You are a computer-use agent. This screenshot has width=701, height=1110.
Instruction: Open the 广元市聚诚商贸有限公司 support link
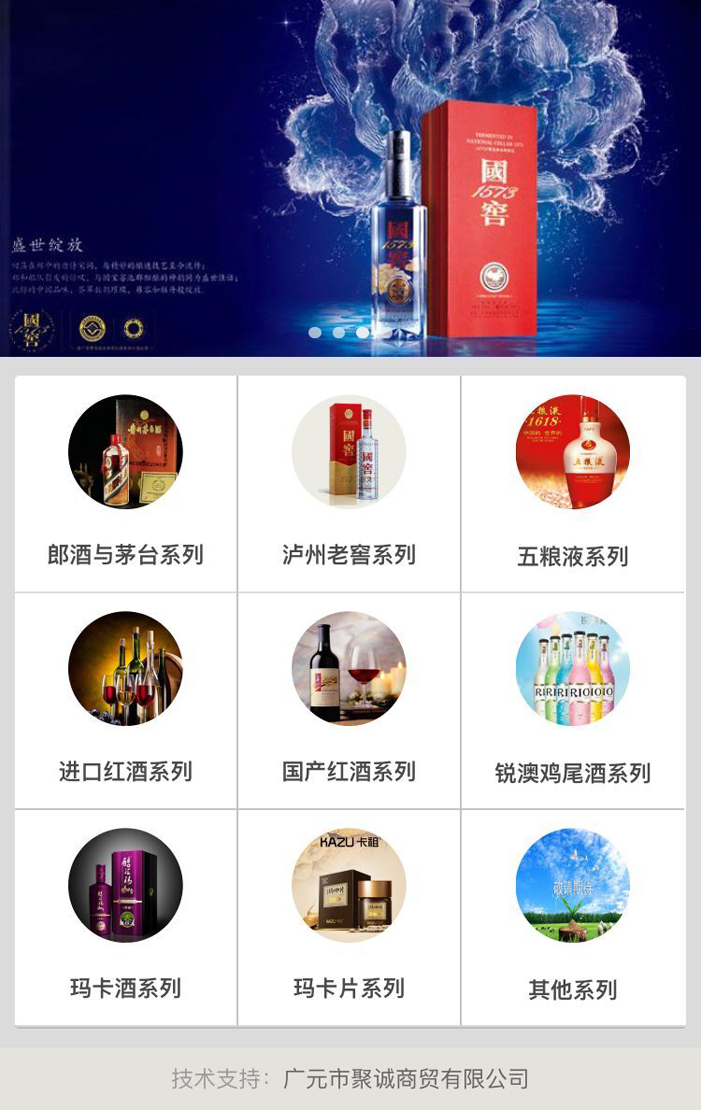(x=406, y=1079)
